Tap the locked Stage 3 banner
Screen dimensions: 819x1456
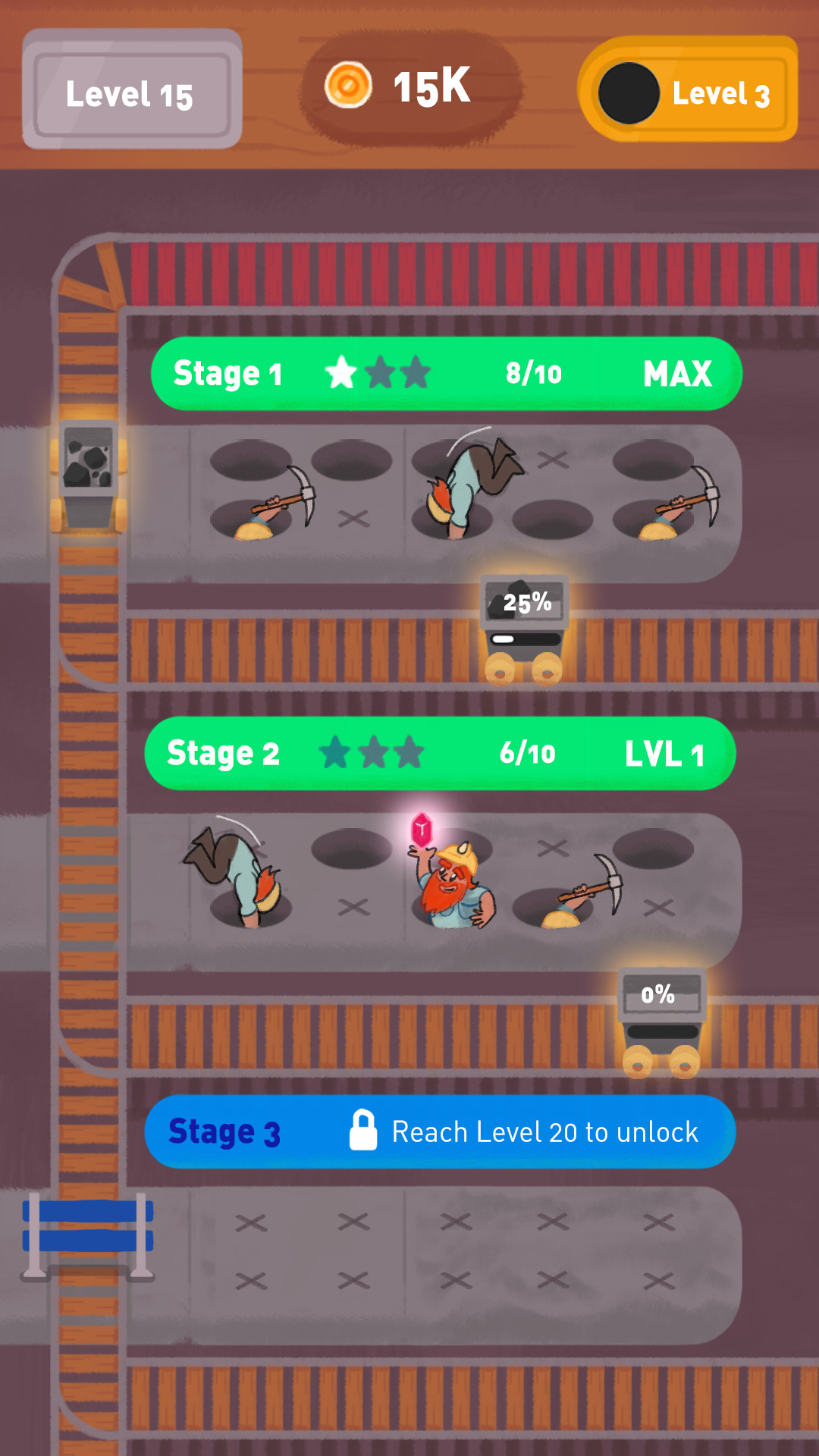point(440,1131)
